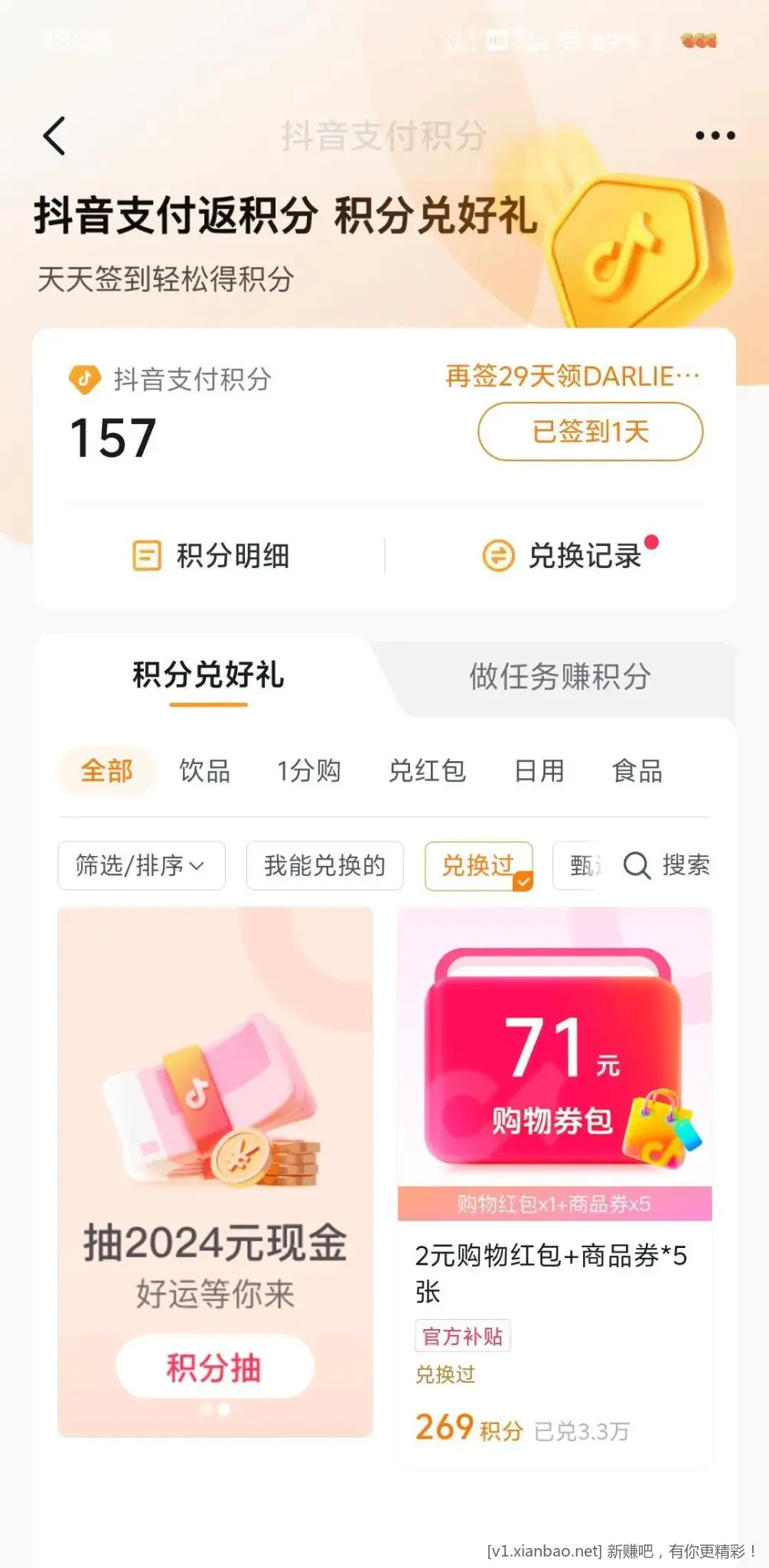View 兑换记录 redemption history

pos(569,556)
